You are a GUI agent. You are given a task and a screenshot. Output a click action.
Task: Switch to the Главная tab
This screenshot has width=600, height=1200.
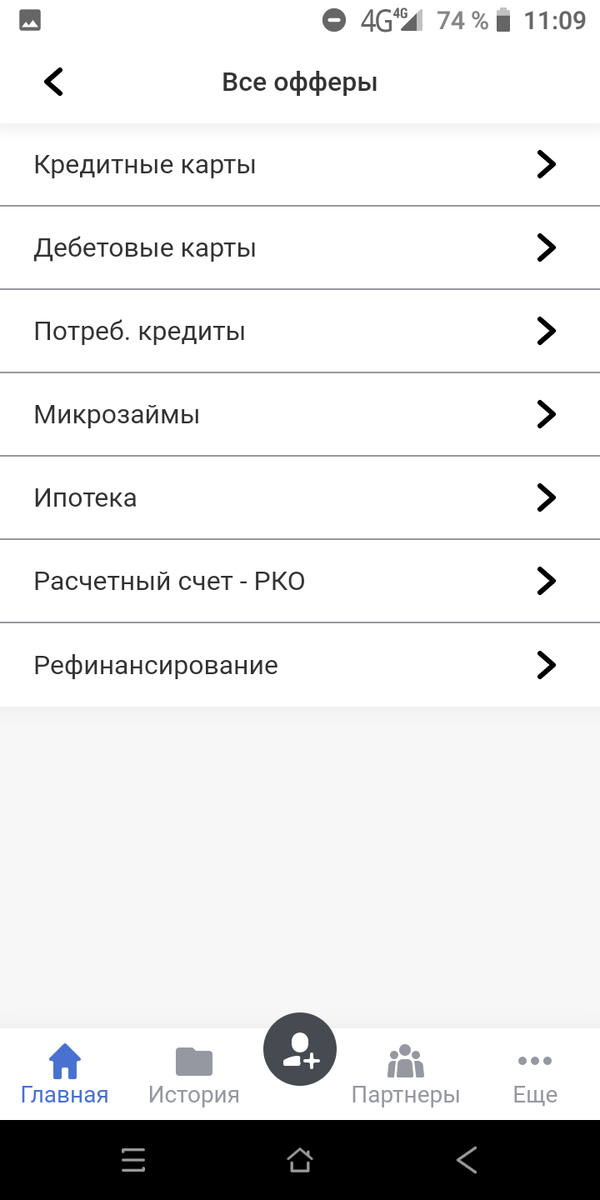pos(65,1075)
